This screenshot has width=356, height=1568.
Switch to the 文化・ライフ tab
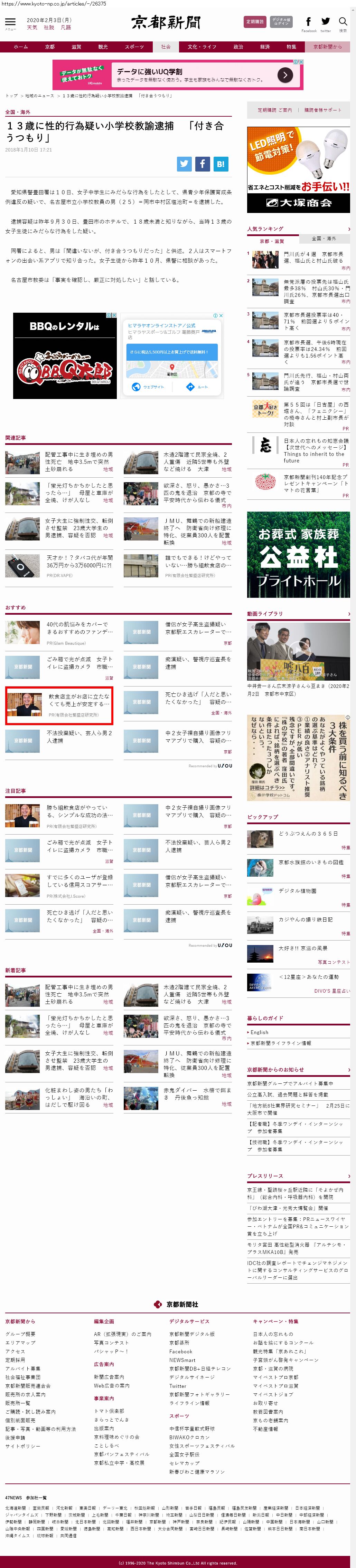point(202,47)
